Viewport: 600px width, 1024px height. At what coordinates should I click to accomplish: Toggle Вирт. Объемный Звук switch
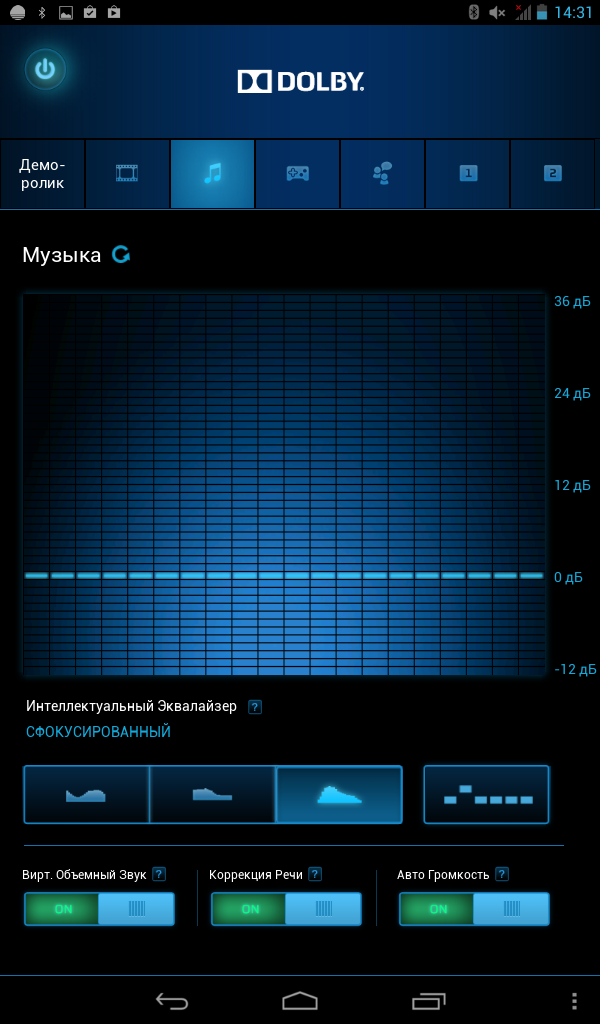[99, 909]
